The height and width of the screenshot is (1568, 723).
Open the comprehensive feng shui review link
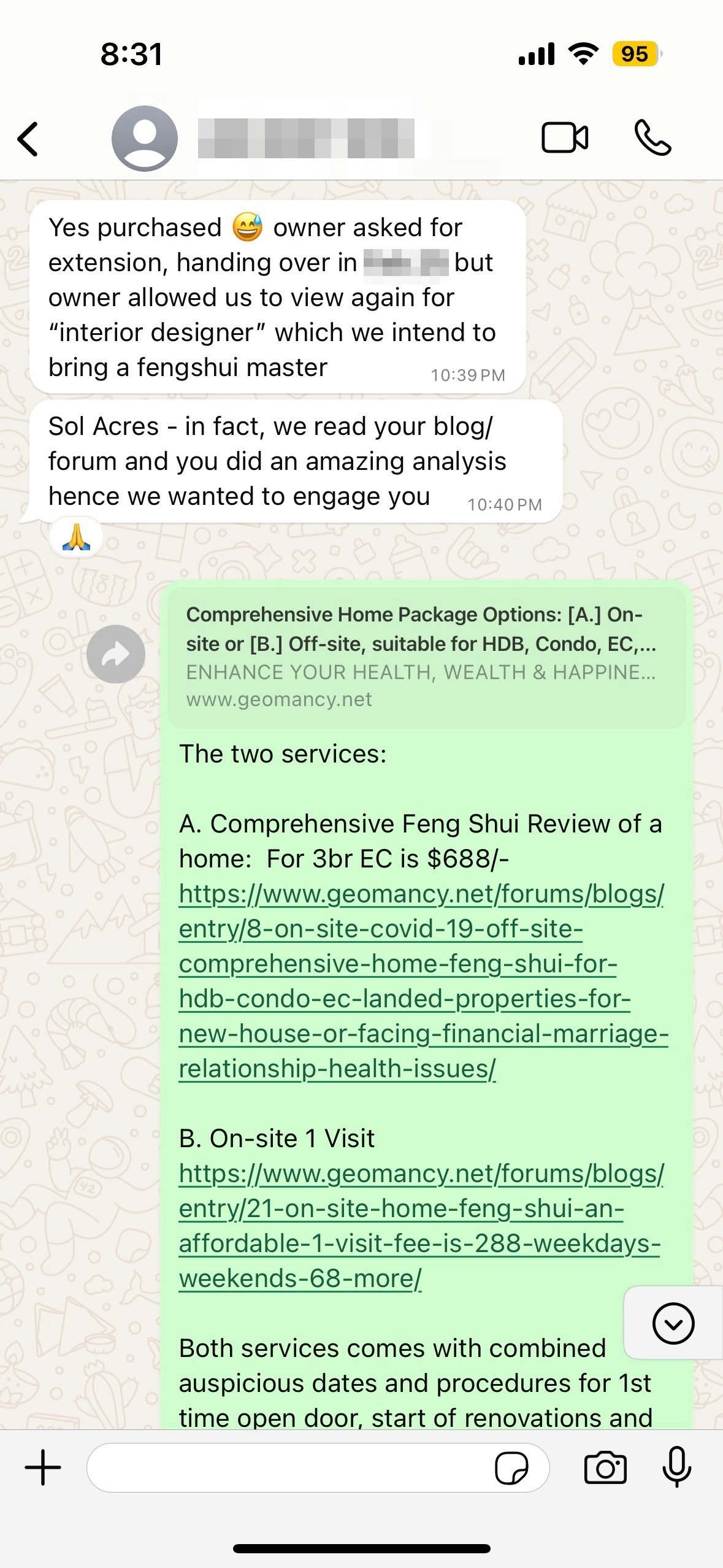tap(422, 982)
